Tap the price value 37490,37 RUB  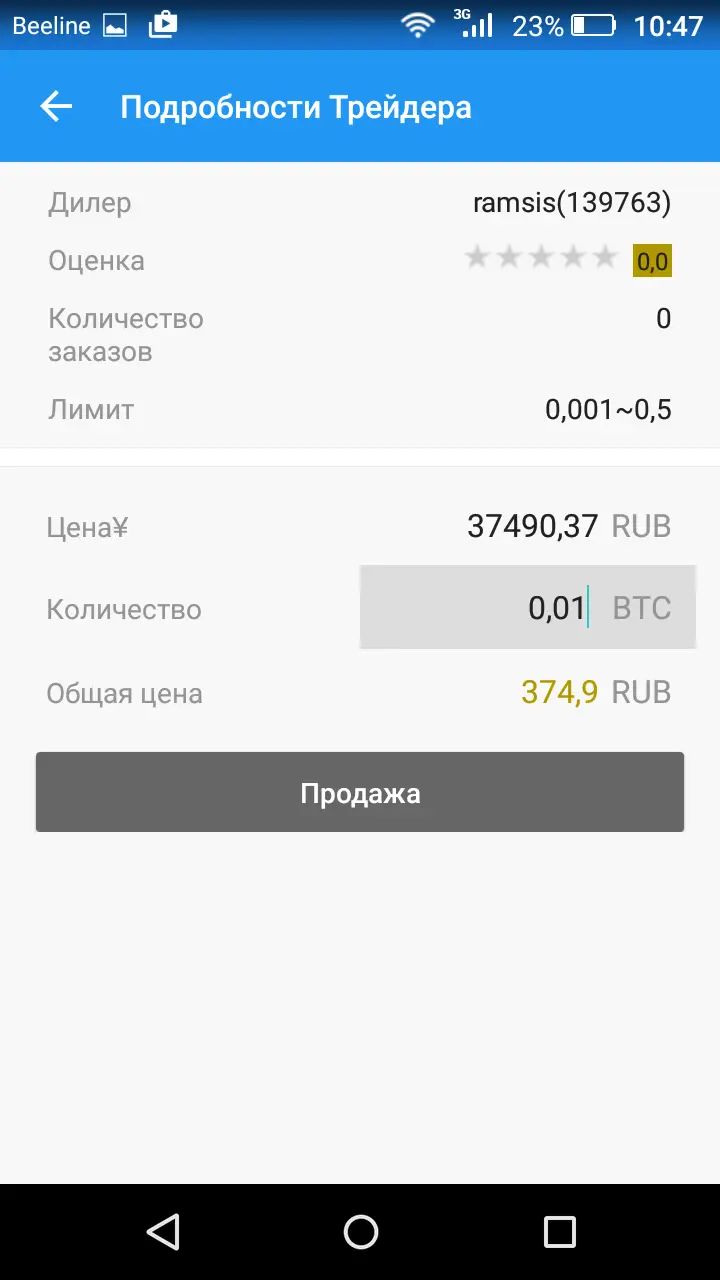532,526
